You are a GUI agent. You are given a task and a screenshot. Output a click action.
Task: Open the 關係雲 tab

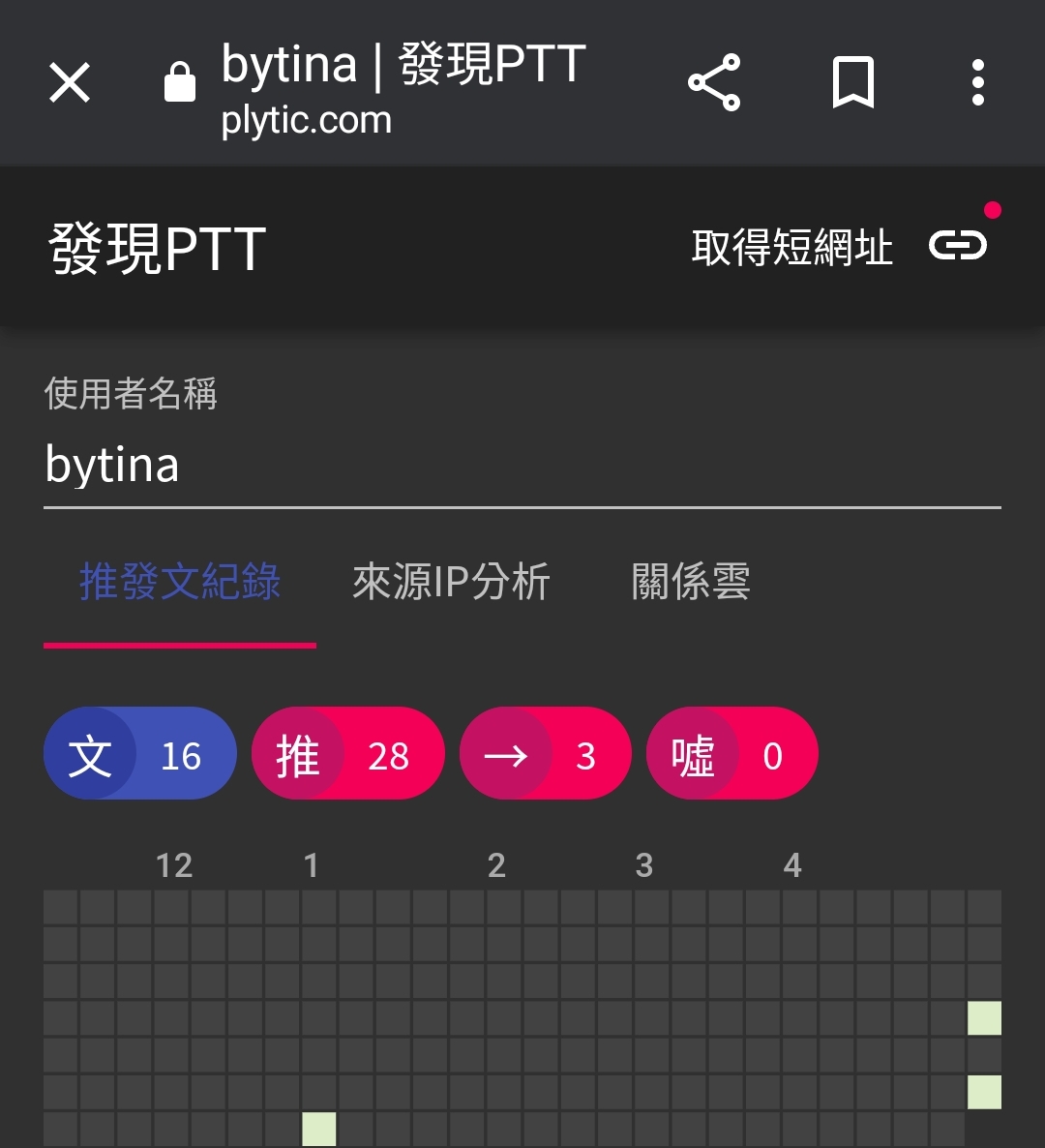[691, 583]
